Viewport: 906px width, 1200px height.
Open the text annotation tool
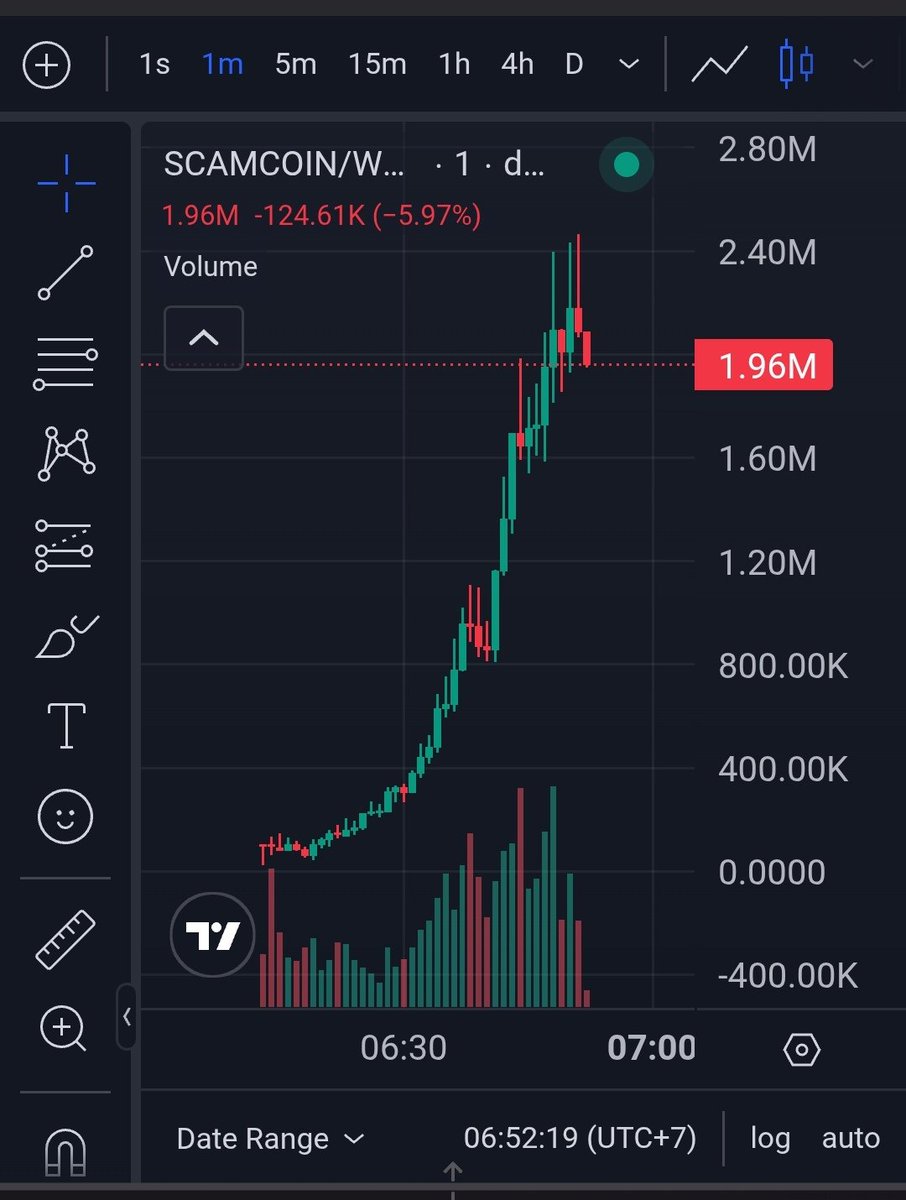tap(66, 725)
